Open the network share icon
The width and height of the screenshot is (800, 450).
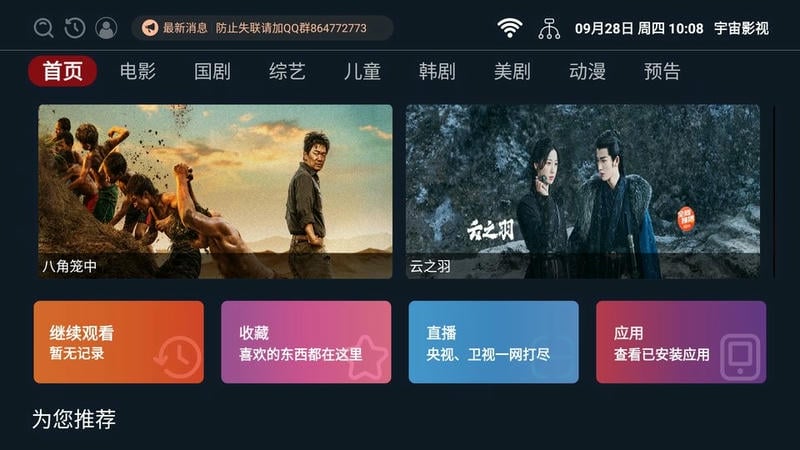click(x=549, y=28)
